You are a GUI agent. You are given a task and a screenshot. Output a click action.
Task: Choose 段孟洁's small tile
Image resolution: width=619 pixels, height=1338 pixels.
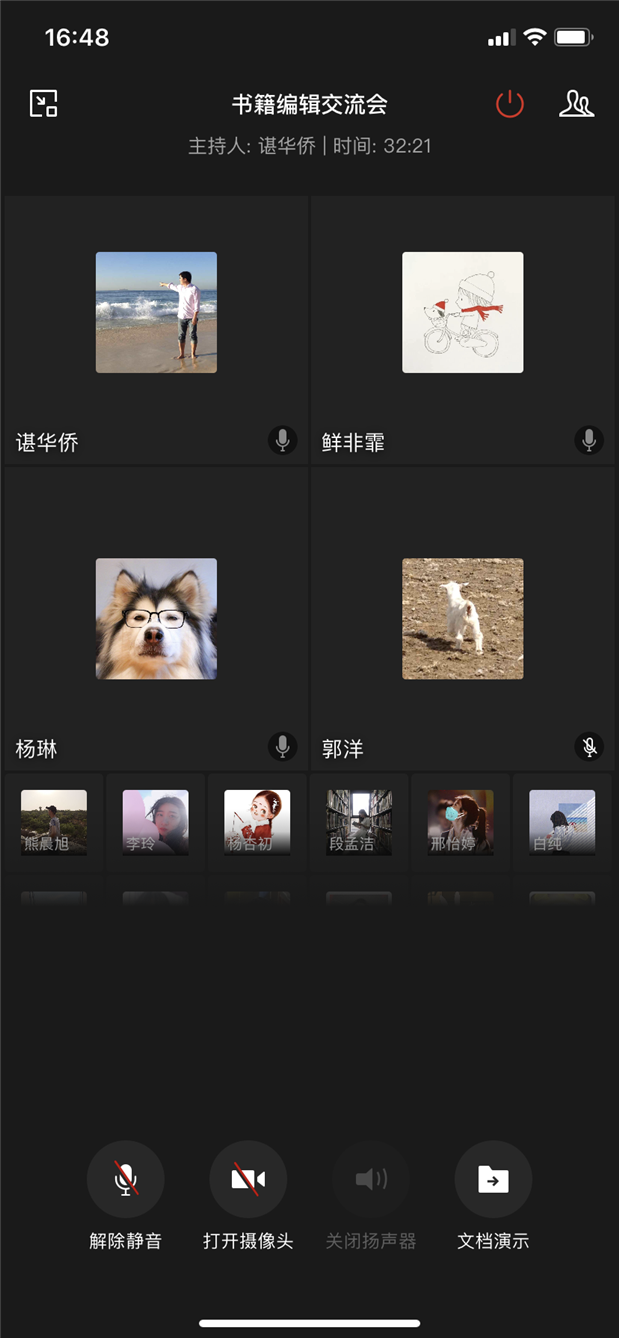(359, 823)
